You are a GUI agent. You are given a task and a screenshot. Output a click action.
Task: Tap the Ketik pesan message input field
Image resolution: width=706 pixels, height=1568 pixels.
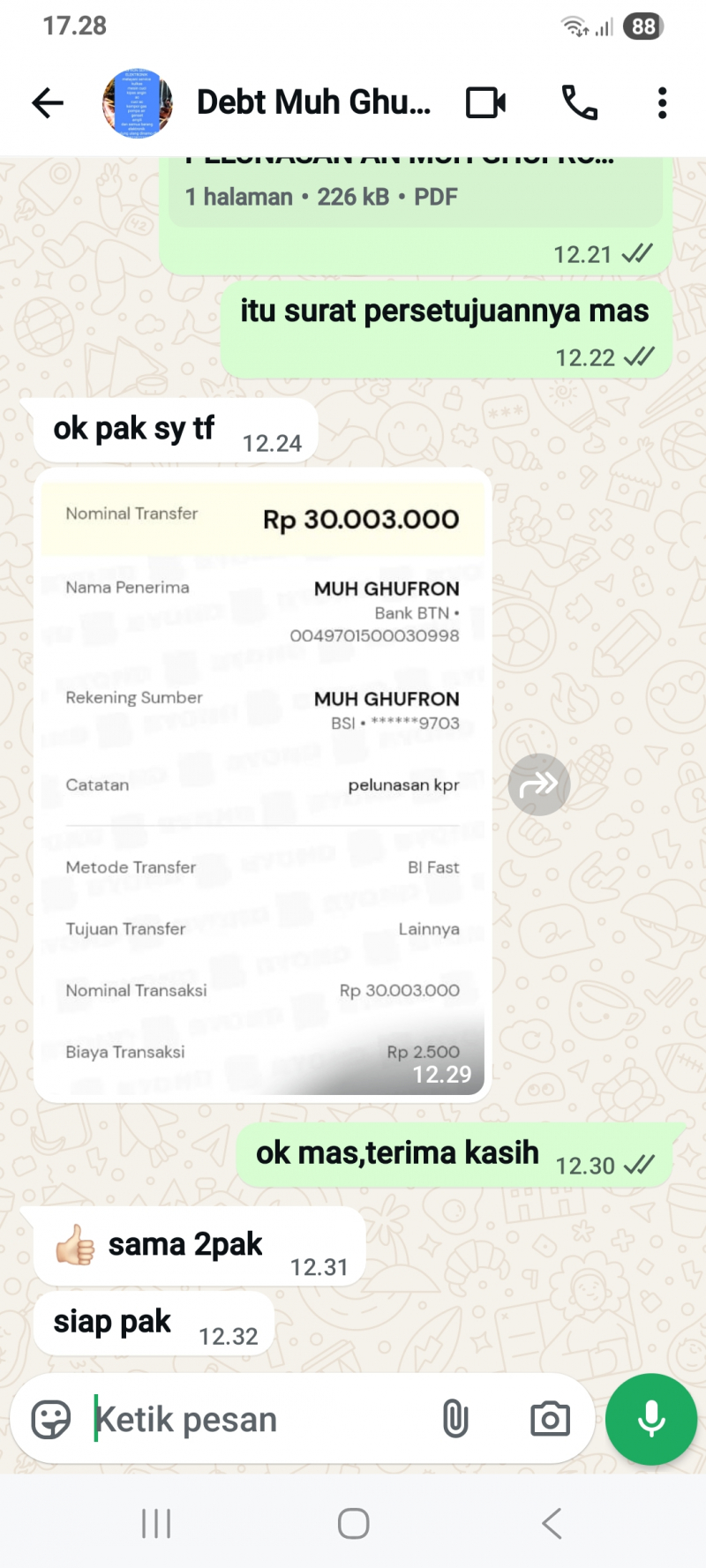click(247, 1419)
